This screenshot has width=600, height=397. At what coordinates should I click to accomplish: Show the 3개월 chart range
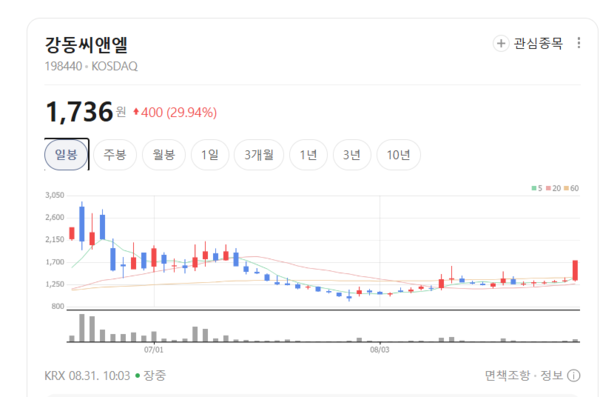(259, 155)
